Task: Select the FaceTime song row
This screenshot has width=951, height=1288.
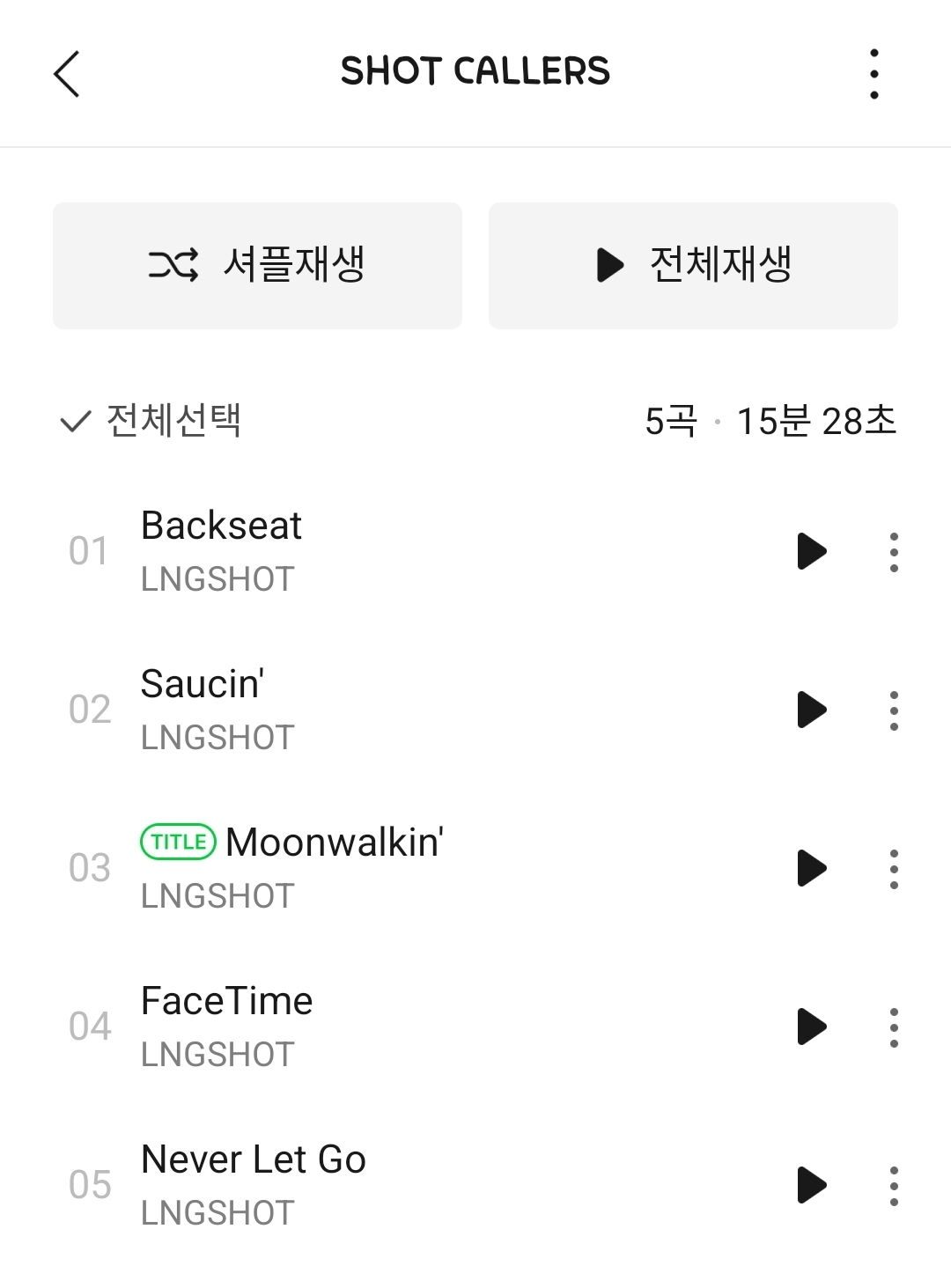Action: [x=396, y=1027]
